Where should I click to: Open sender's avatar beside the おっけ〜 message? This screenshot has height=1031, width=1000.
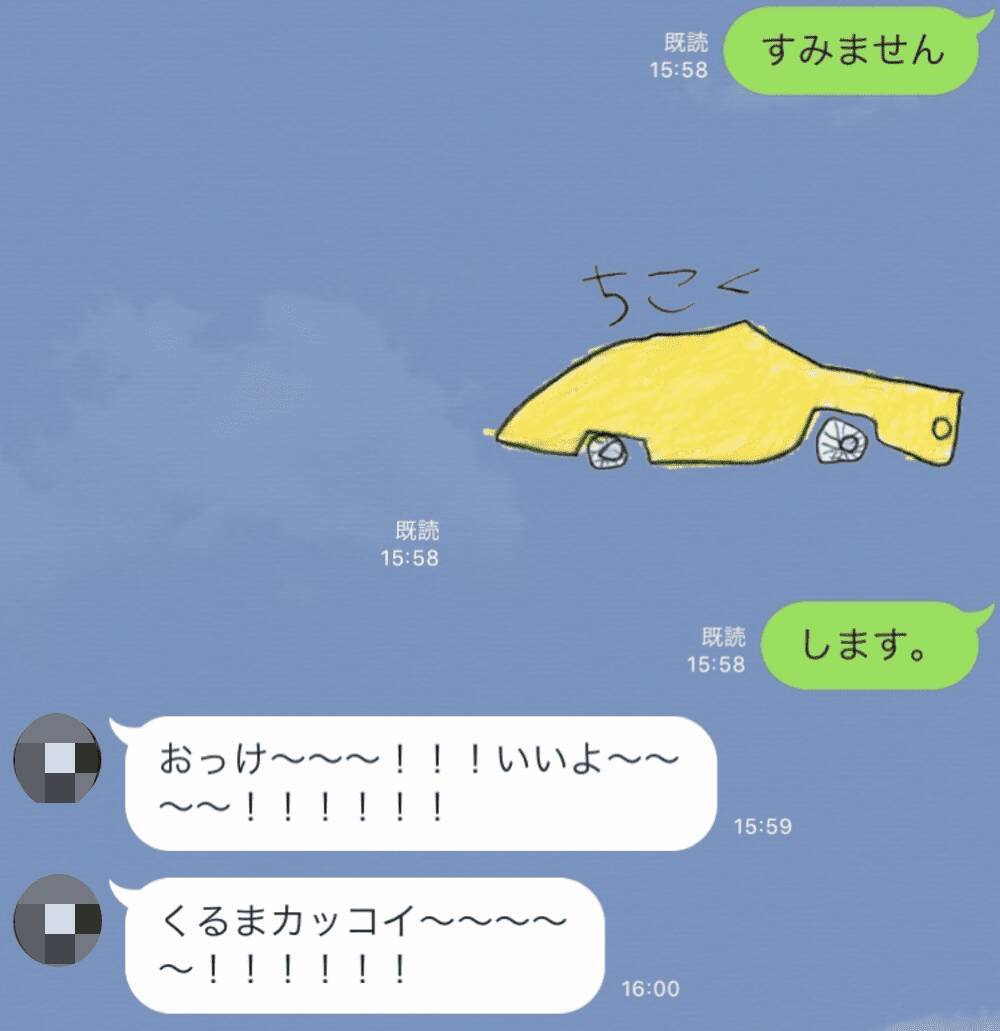click(x=58, y=759)
